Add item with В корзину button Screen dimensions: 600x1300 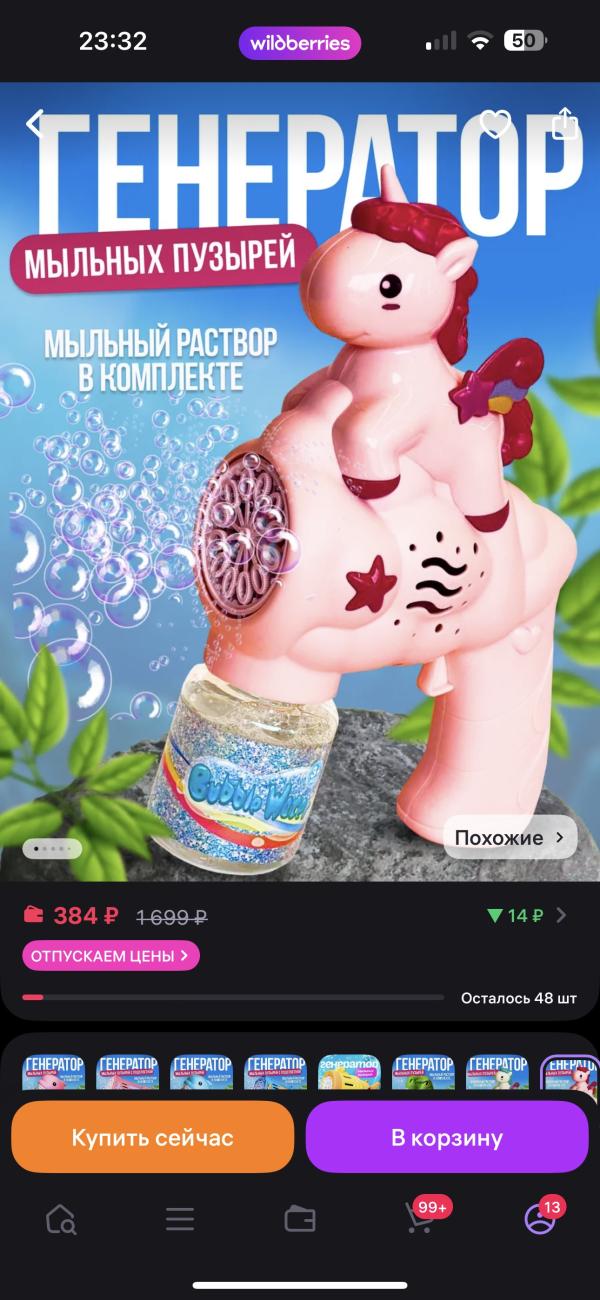click(x=447, y=1137)
